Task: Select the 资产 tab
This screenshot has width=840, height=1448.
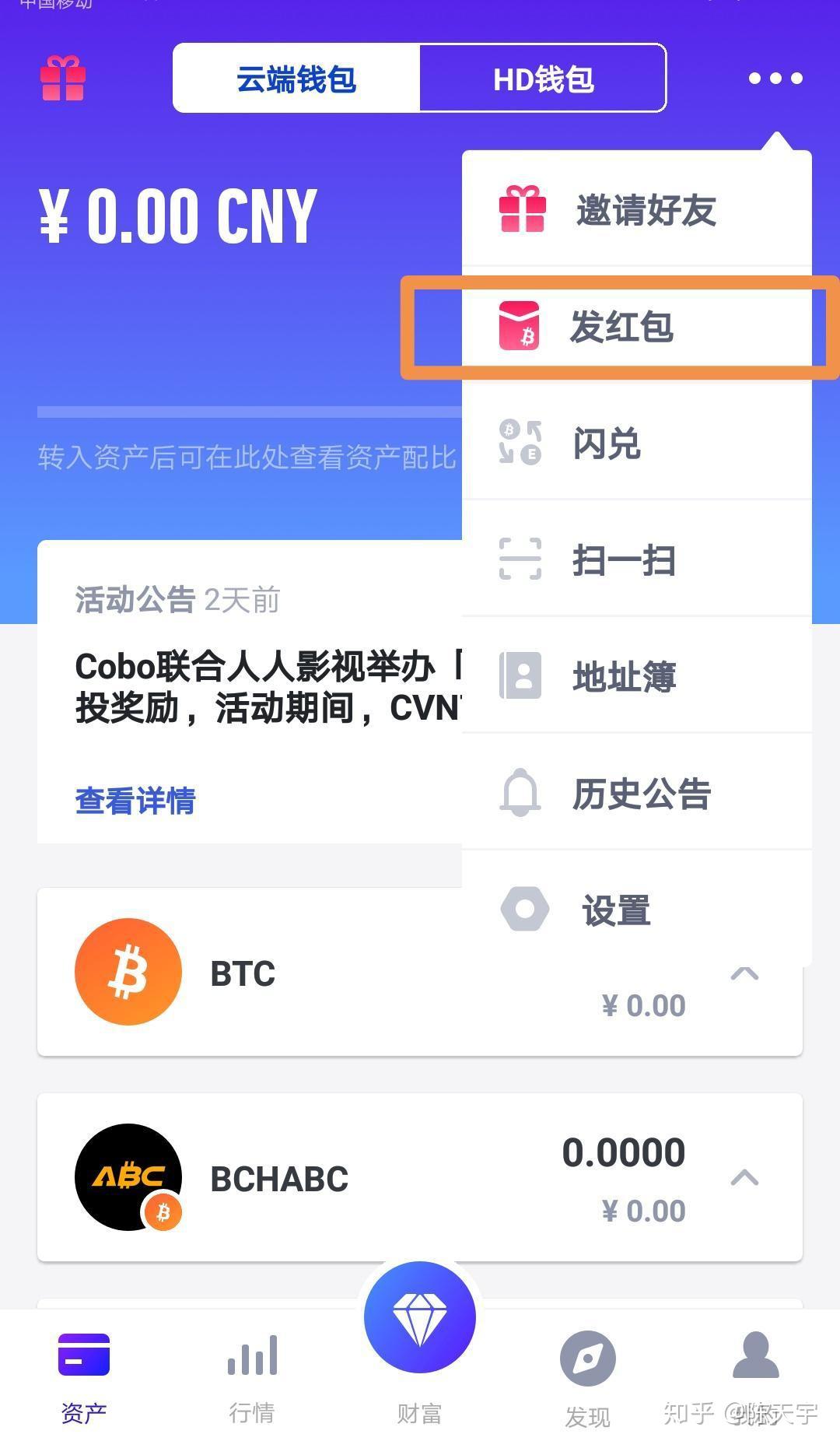Action: 84,1375
